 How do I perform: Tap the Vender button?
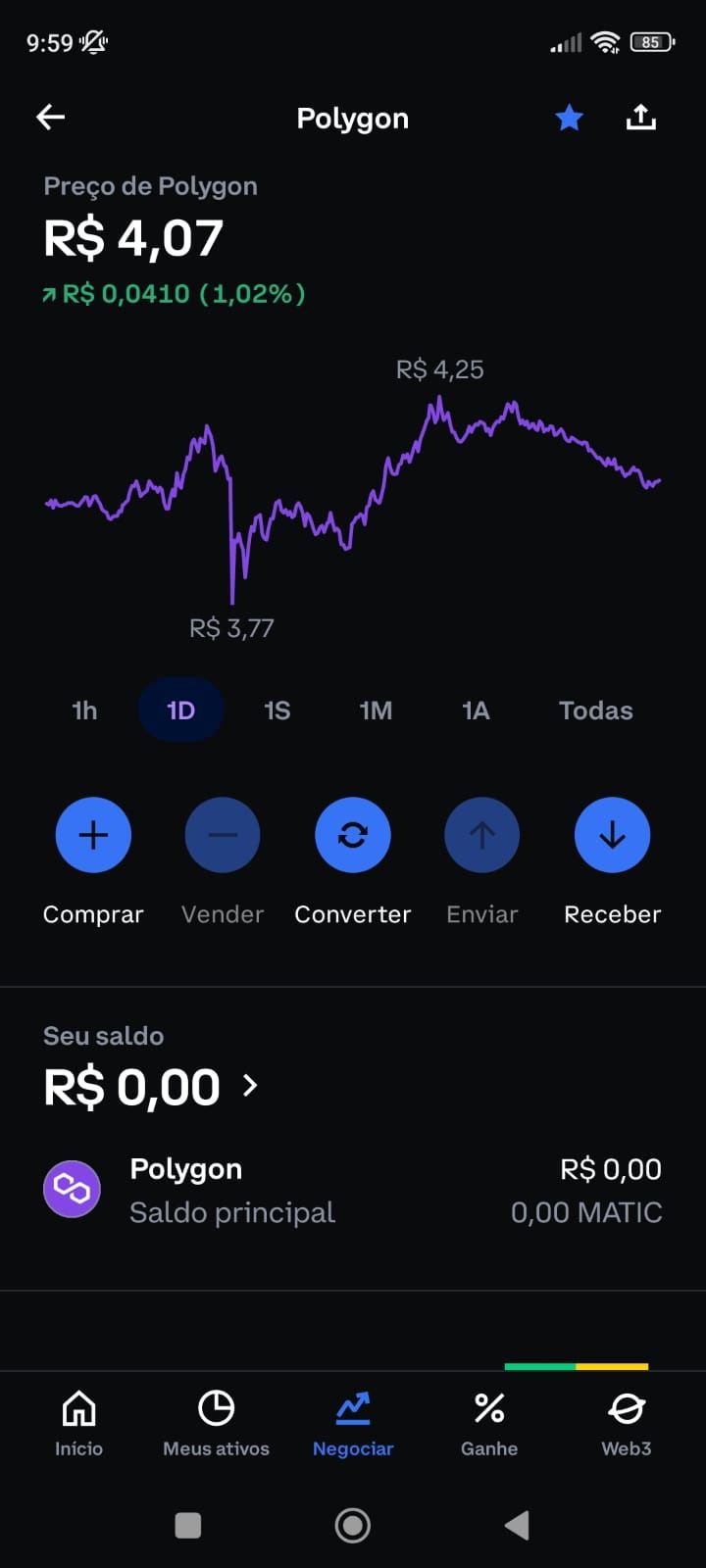point(223,835)
